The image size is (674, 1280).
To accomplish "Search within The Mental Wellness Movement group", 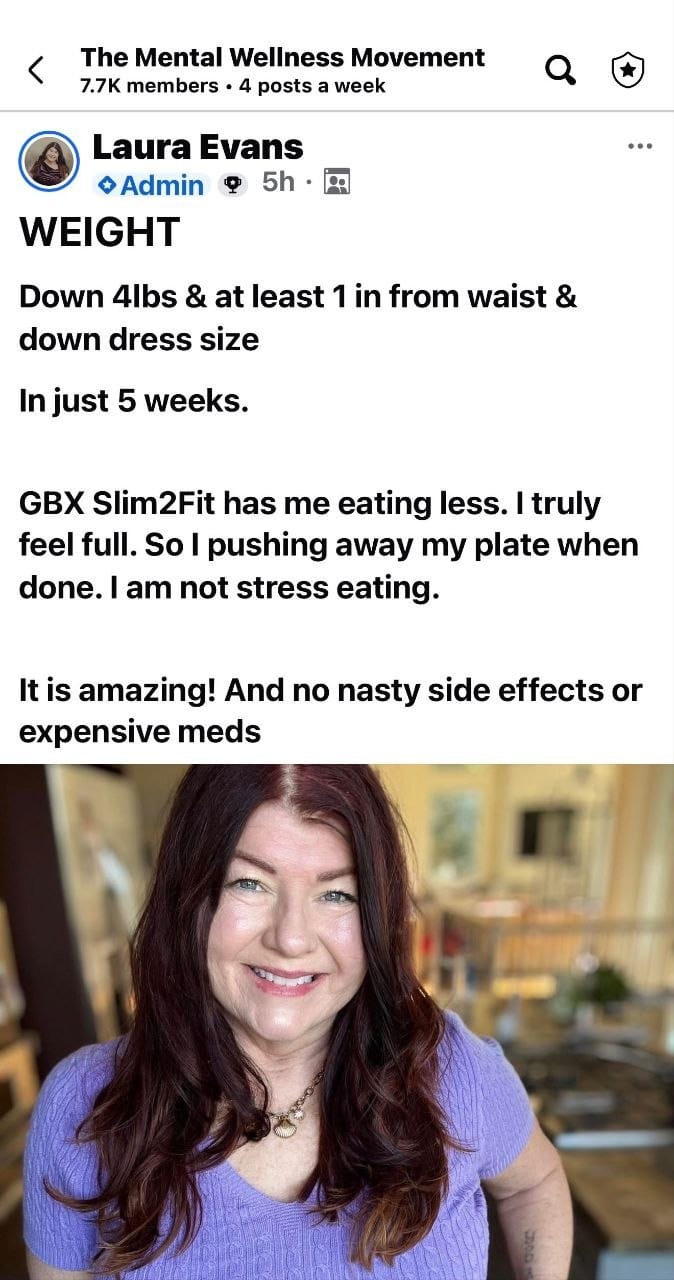I will click(x=560, y=70).
